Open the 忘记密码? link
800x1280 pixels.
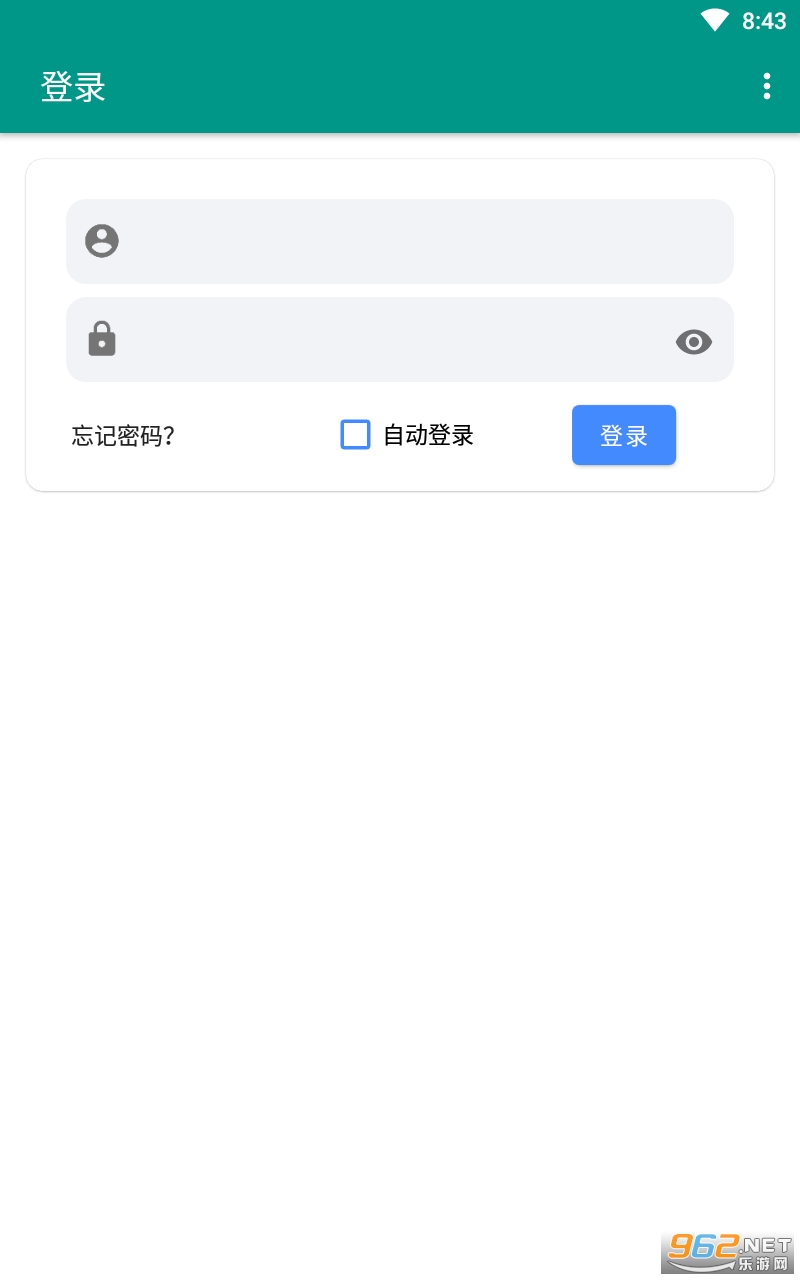click(x=124, y=436)
